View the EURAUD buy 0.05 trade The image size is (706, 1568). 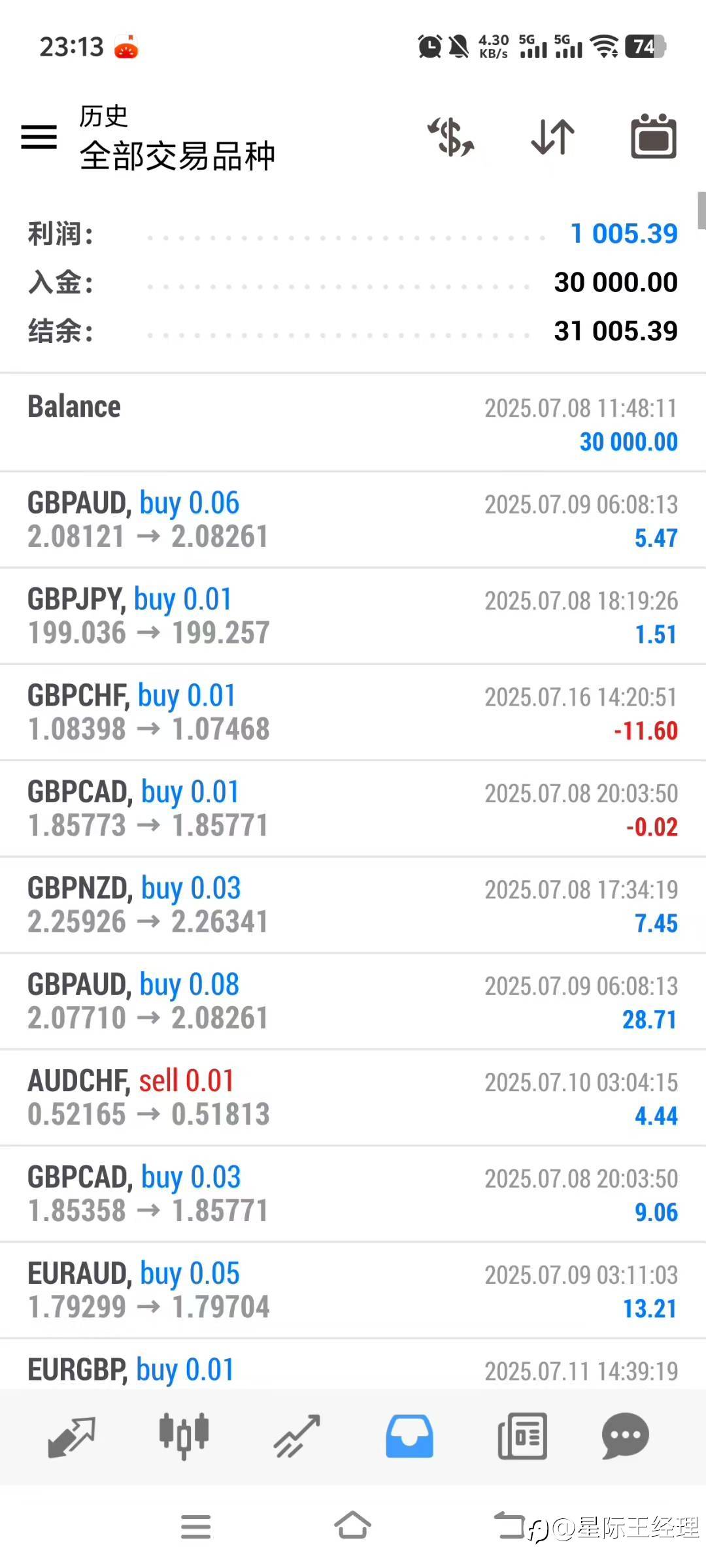353,1290
